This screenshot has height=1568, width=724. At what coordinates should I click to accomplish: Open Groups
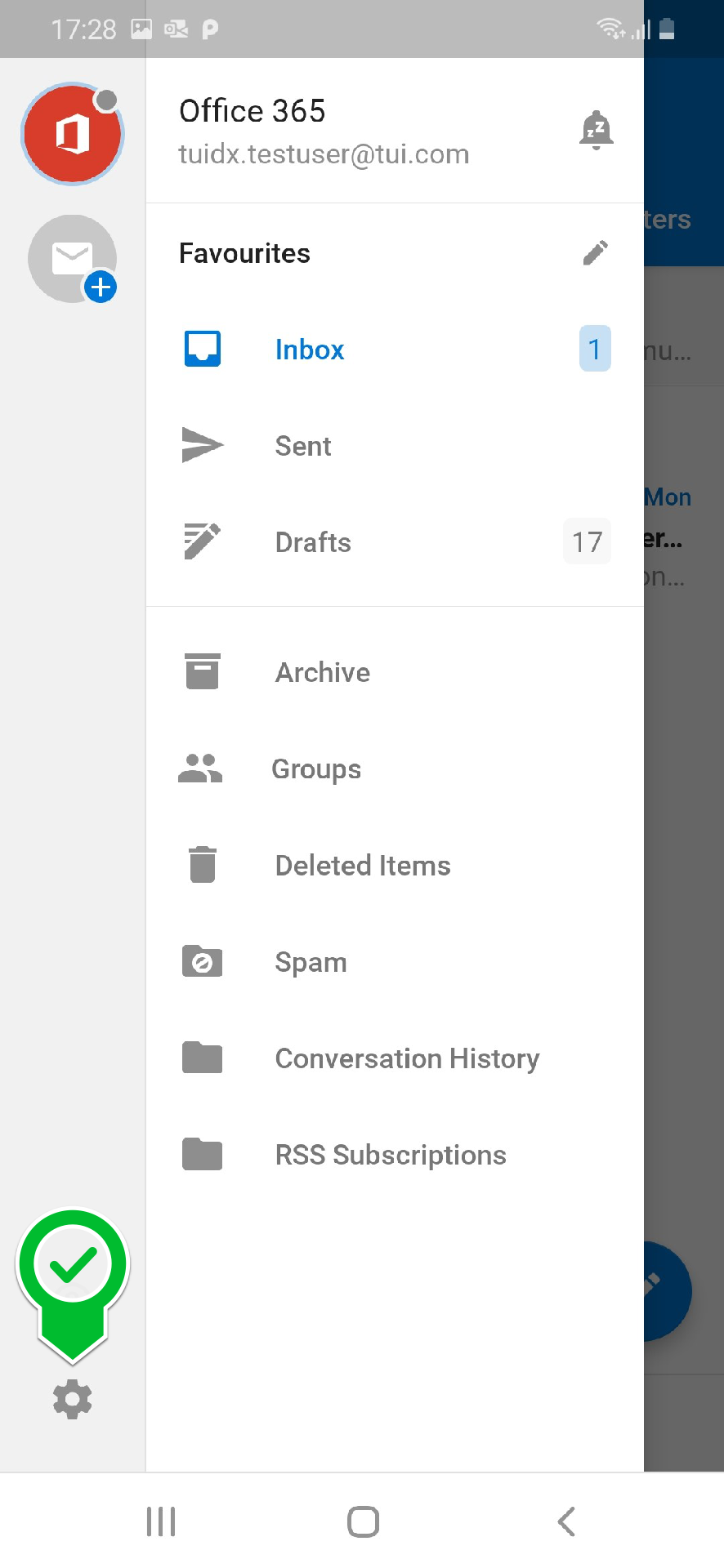[x=395, y=768]
